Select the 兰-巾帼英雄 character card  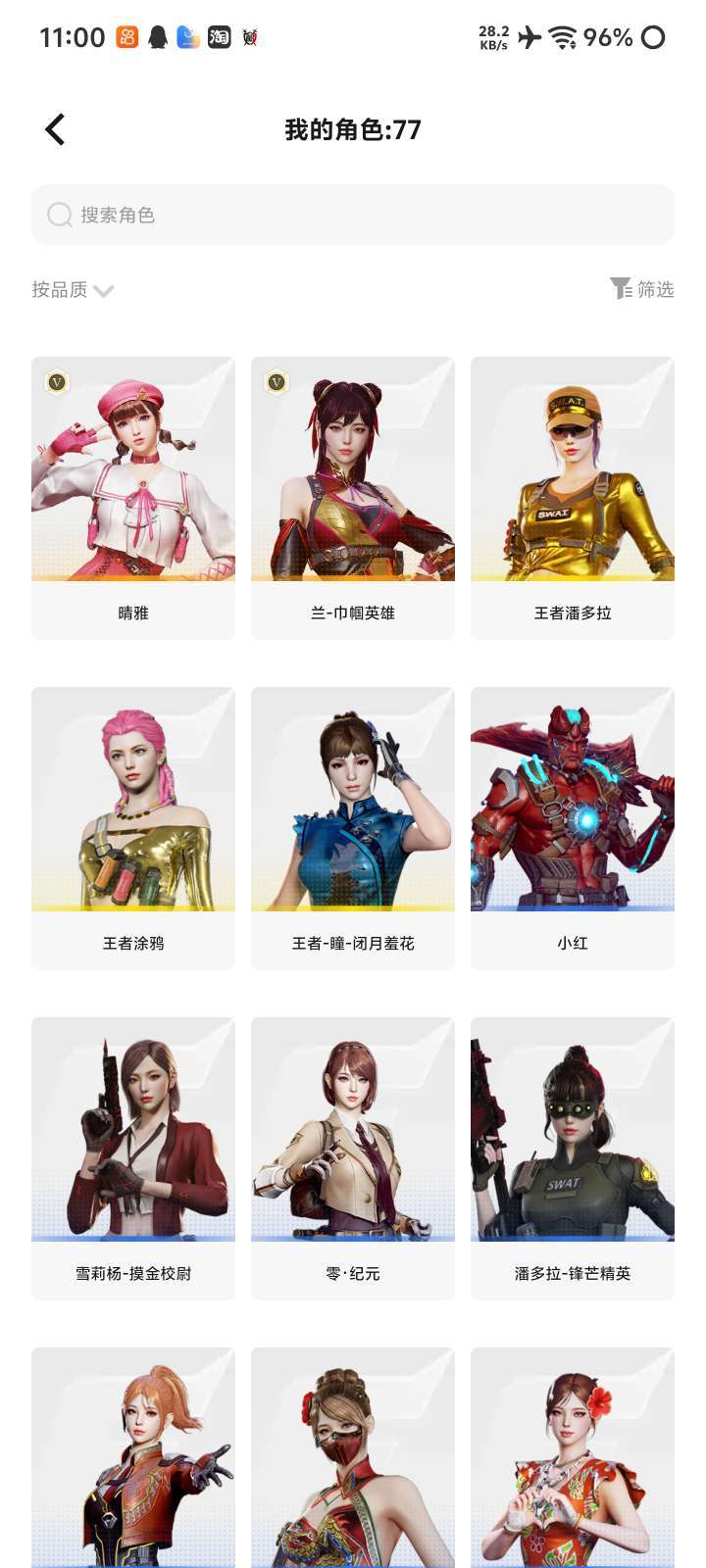353,498
